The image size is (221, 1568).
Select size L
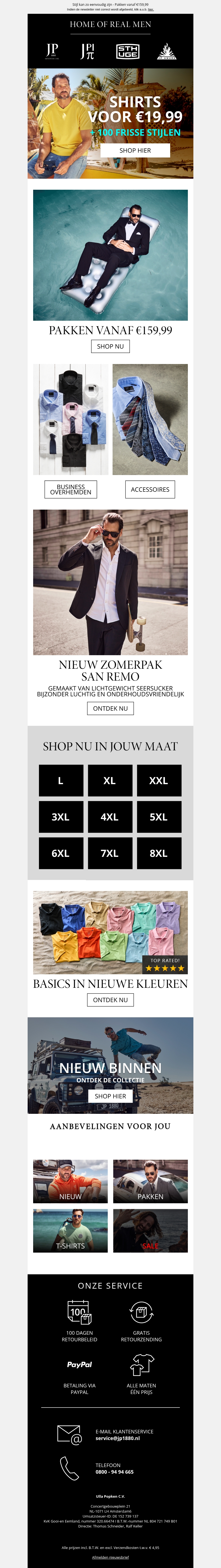click(x=61, y=781)
